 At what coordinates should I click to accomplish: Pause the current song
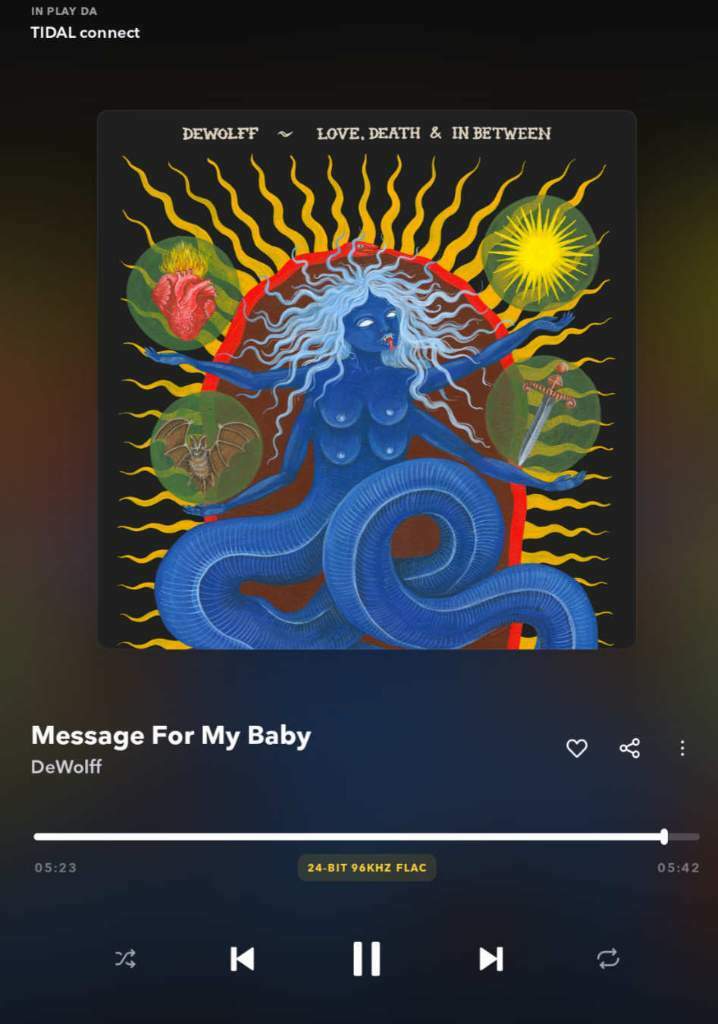tap(366, 958)
